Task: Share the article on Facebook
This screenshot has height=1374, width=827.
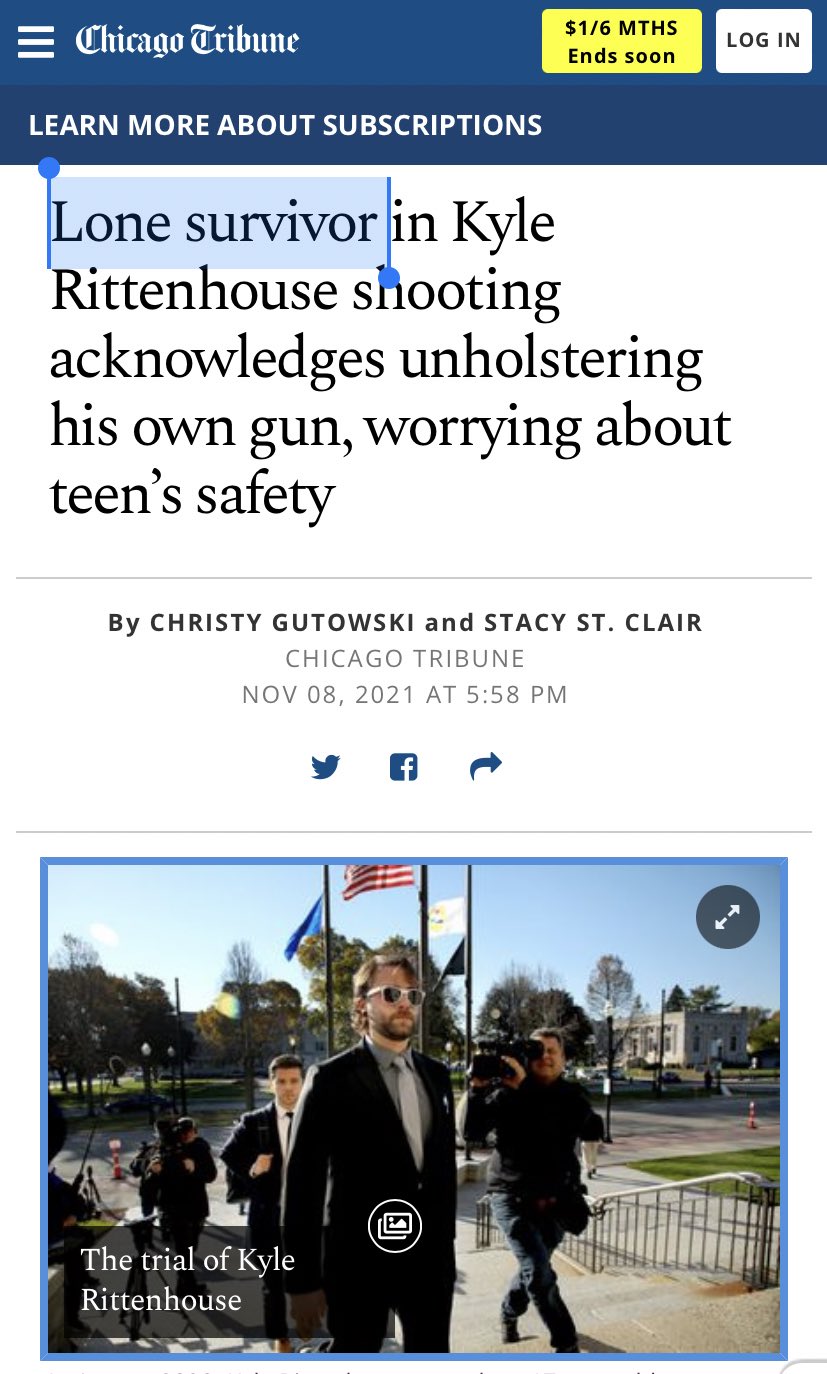Action: [x=403, y=767]
